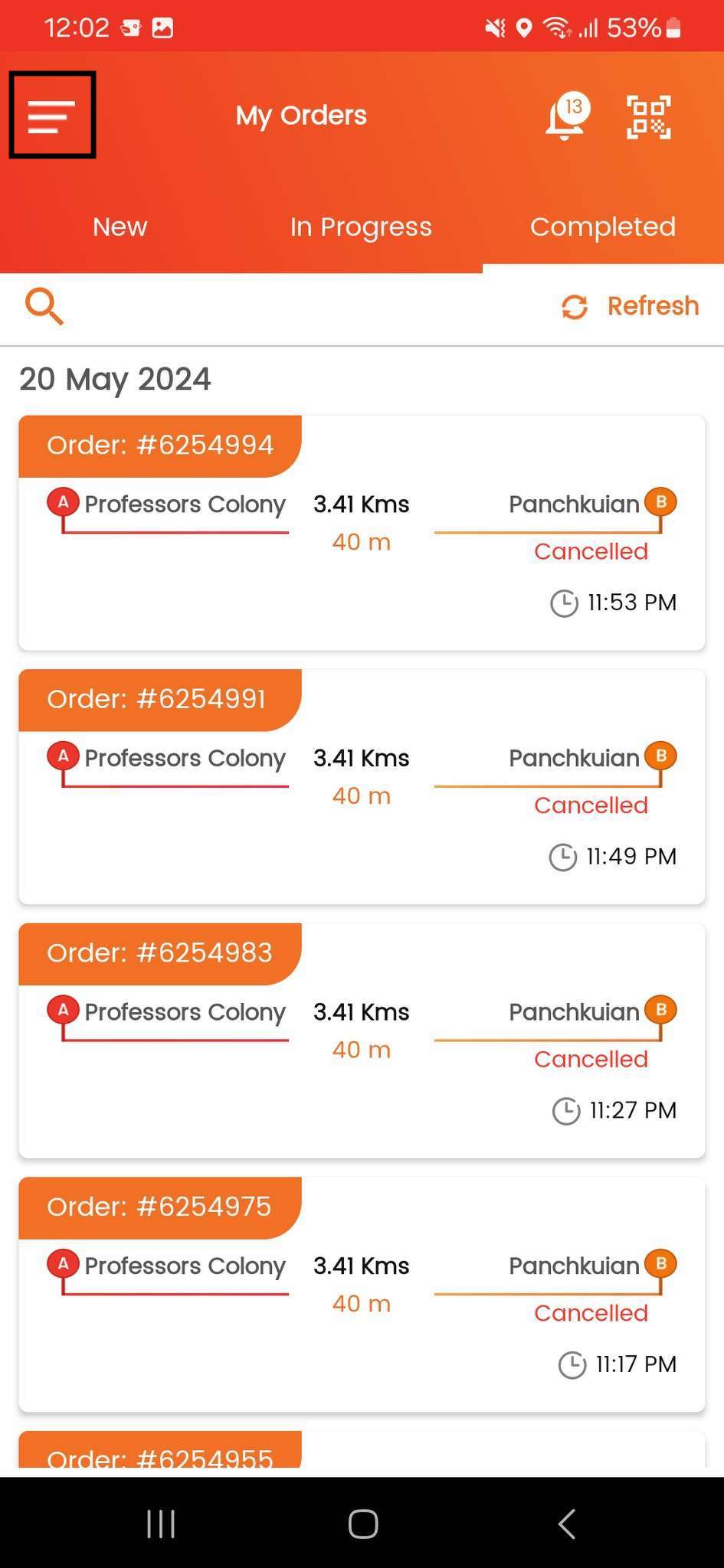View order #6254991 card
Image resolution: width=724 pixels, height=1568 pixels.
[x=362, y=787]
